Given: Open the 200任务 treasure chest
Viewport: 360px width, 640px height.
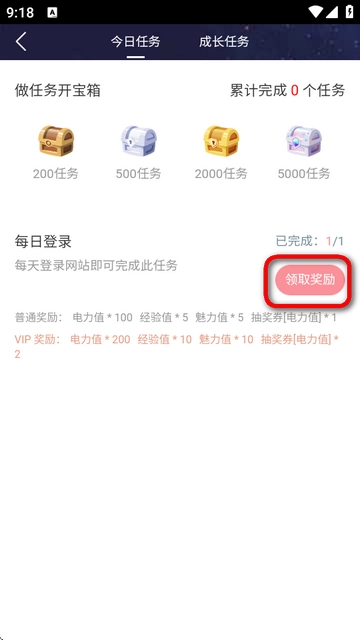Looking at the screenshot, I should [56, 141].
